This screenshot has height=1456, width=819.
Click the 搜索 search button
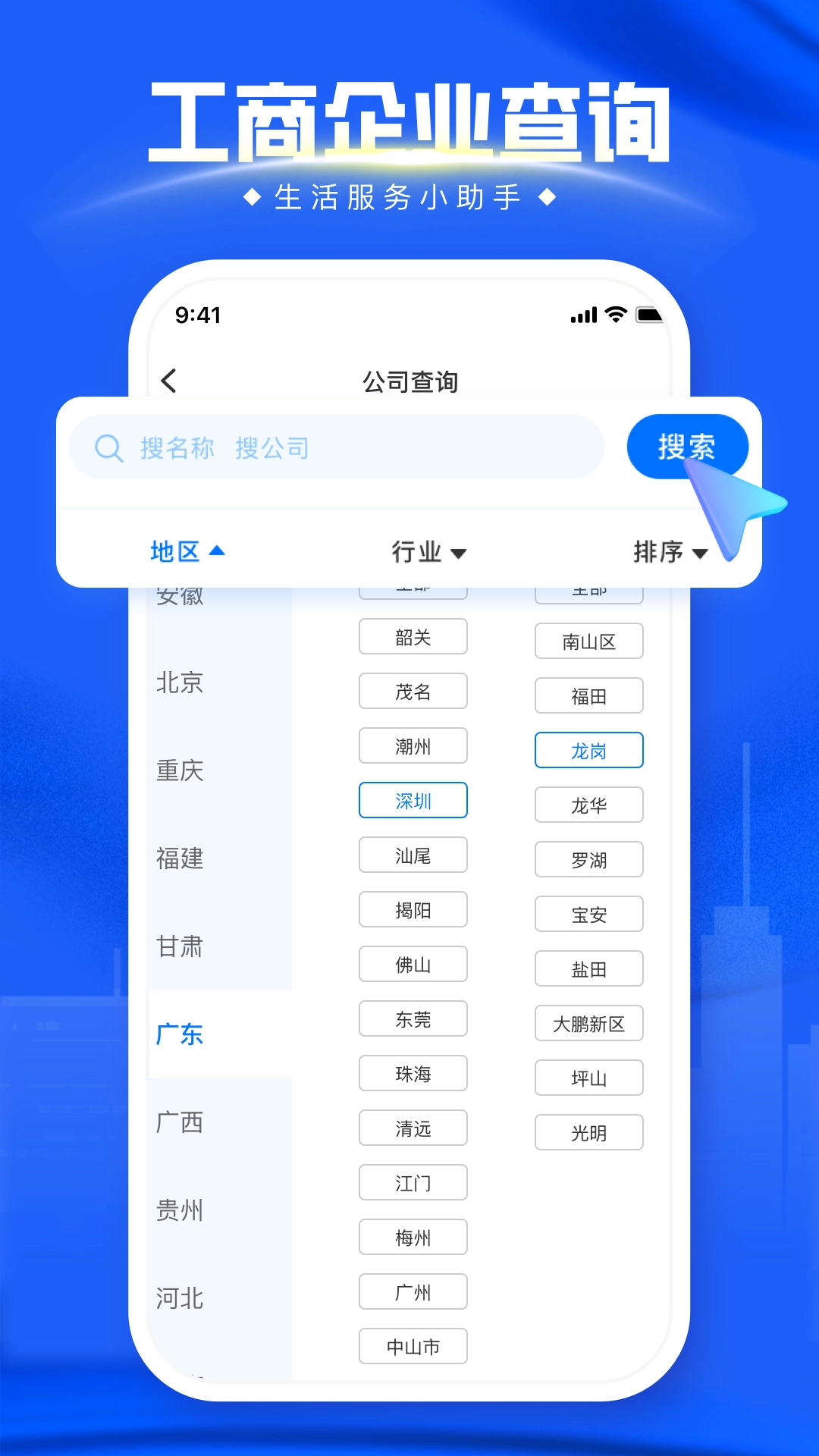point(686,447)
